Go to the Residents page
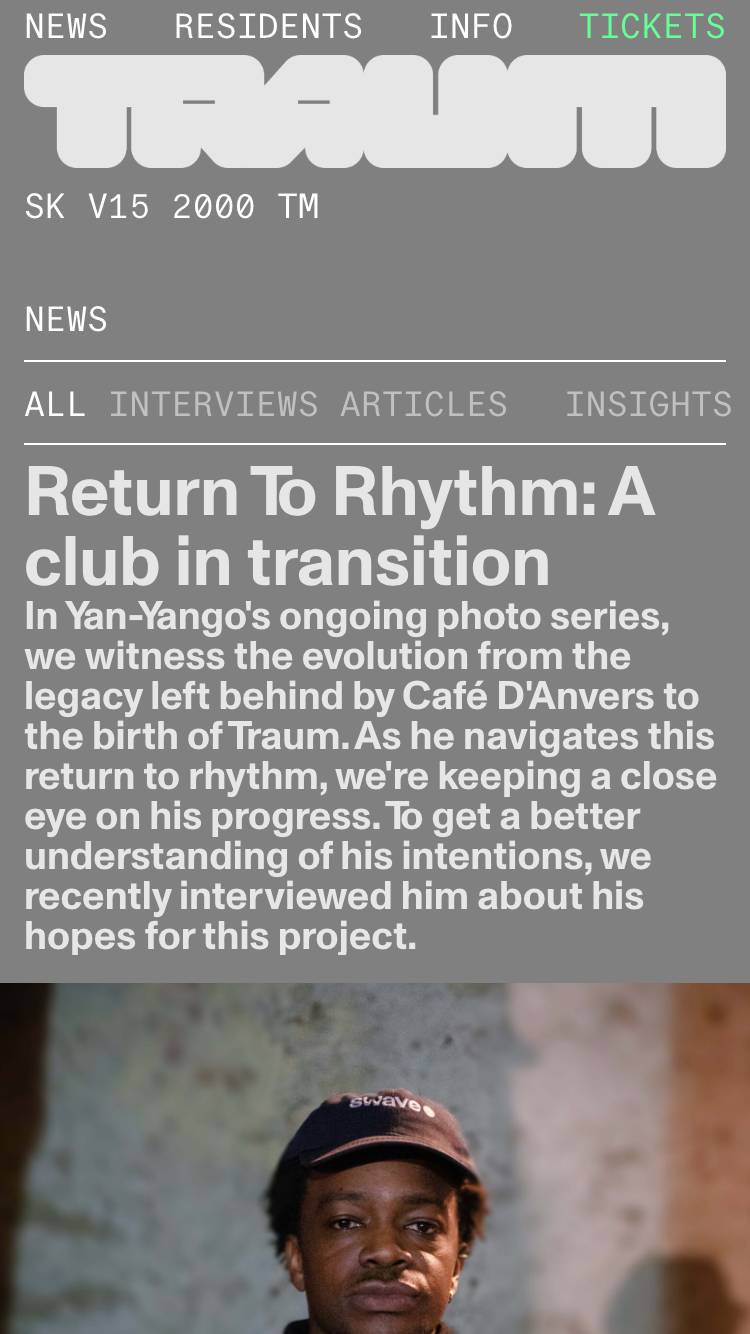This screenshot has width=750, height=1334. [268, 26]
